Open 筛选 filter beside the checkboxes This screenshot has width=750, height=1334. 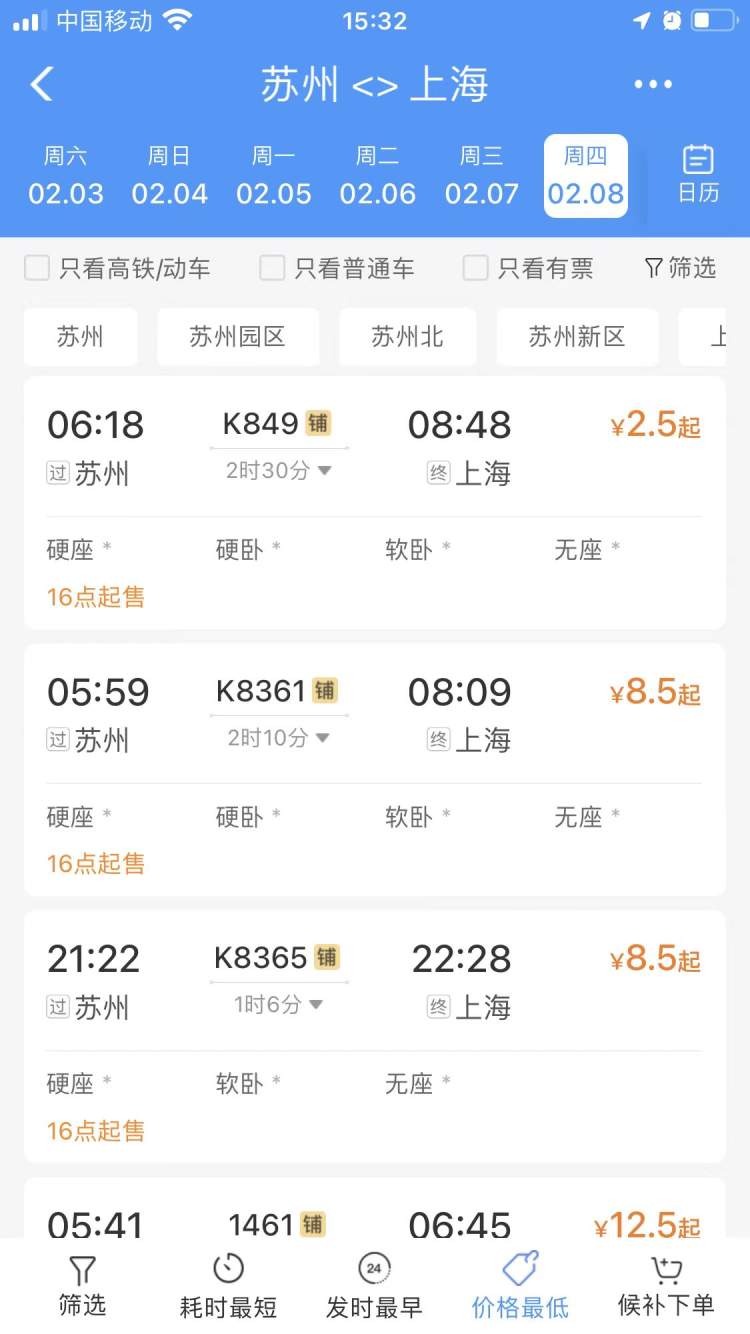pyautogui.click(x=680, y=268)
